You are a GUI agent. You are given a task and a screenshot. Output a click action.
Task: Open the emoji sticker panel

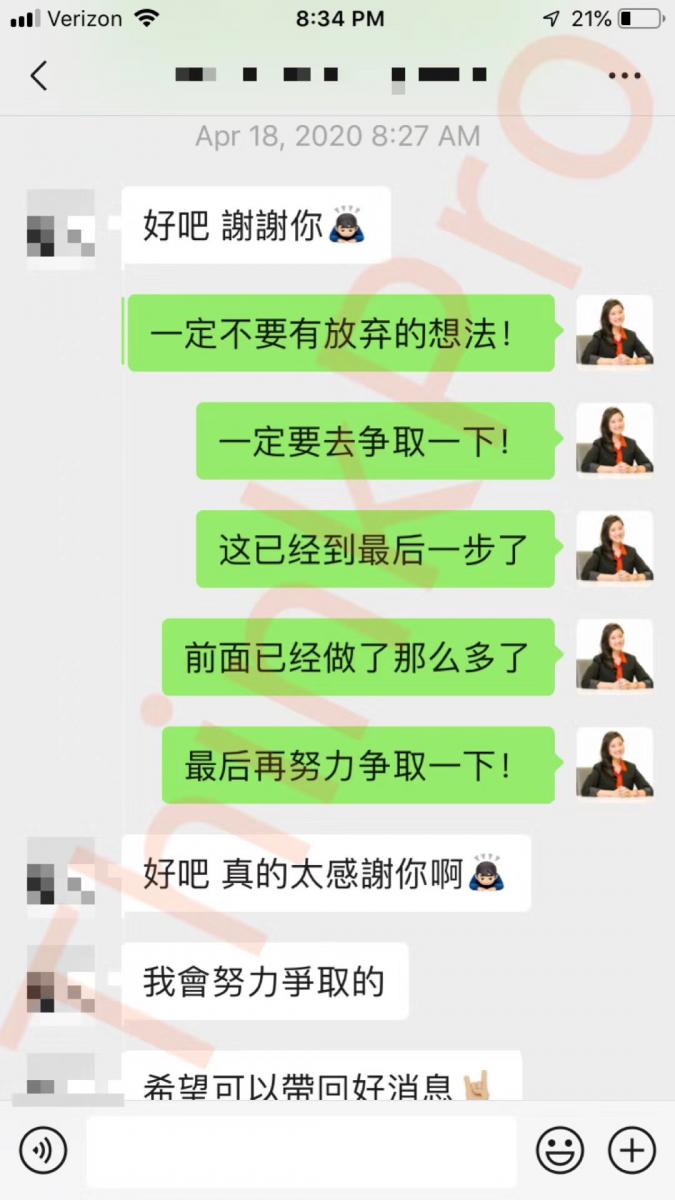(559, 1150)
